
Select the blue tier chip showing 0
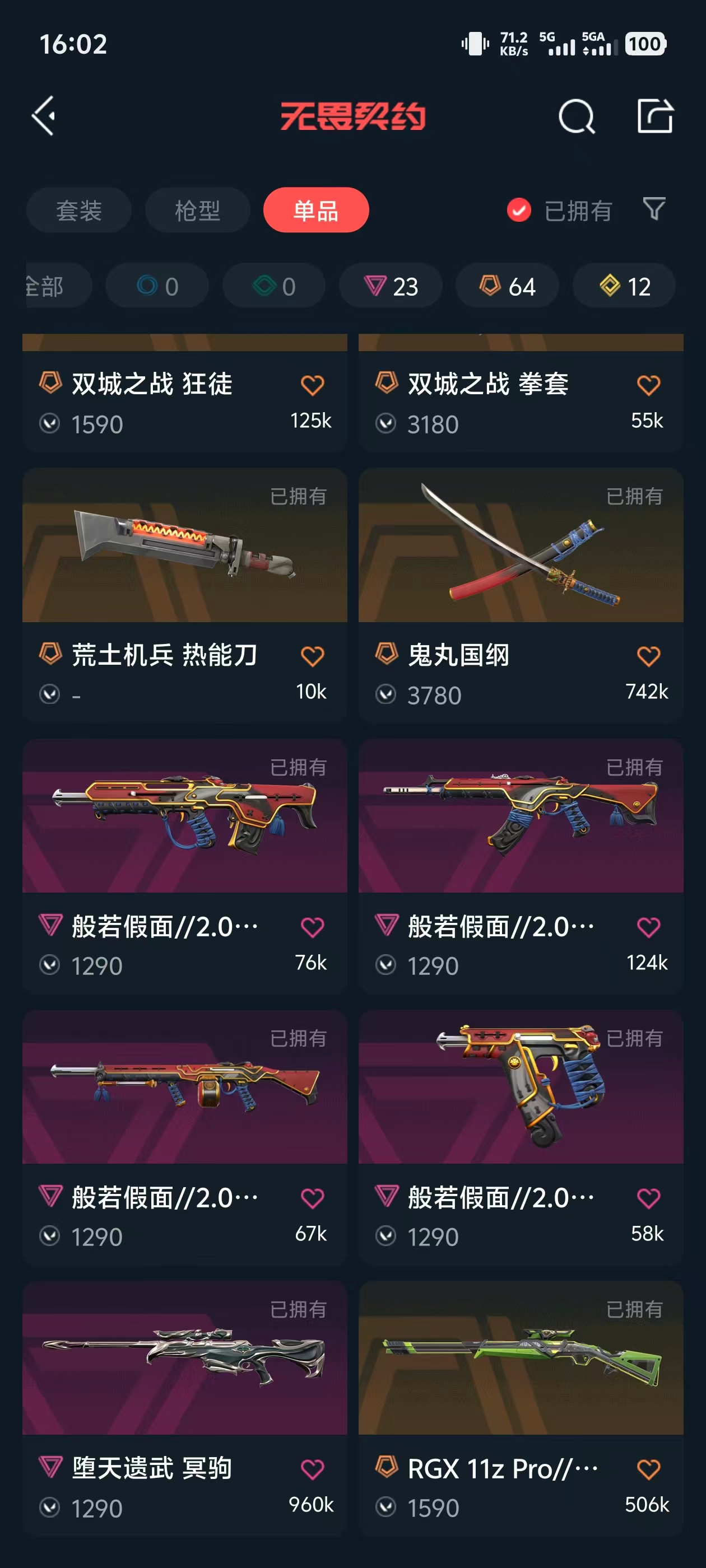coord(157,286)
